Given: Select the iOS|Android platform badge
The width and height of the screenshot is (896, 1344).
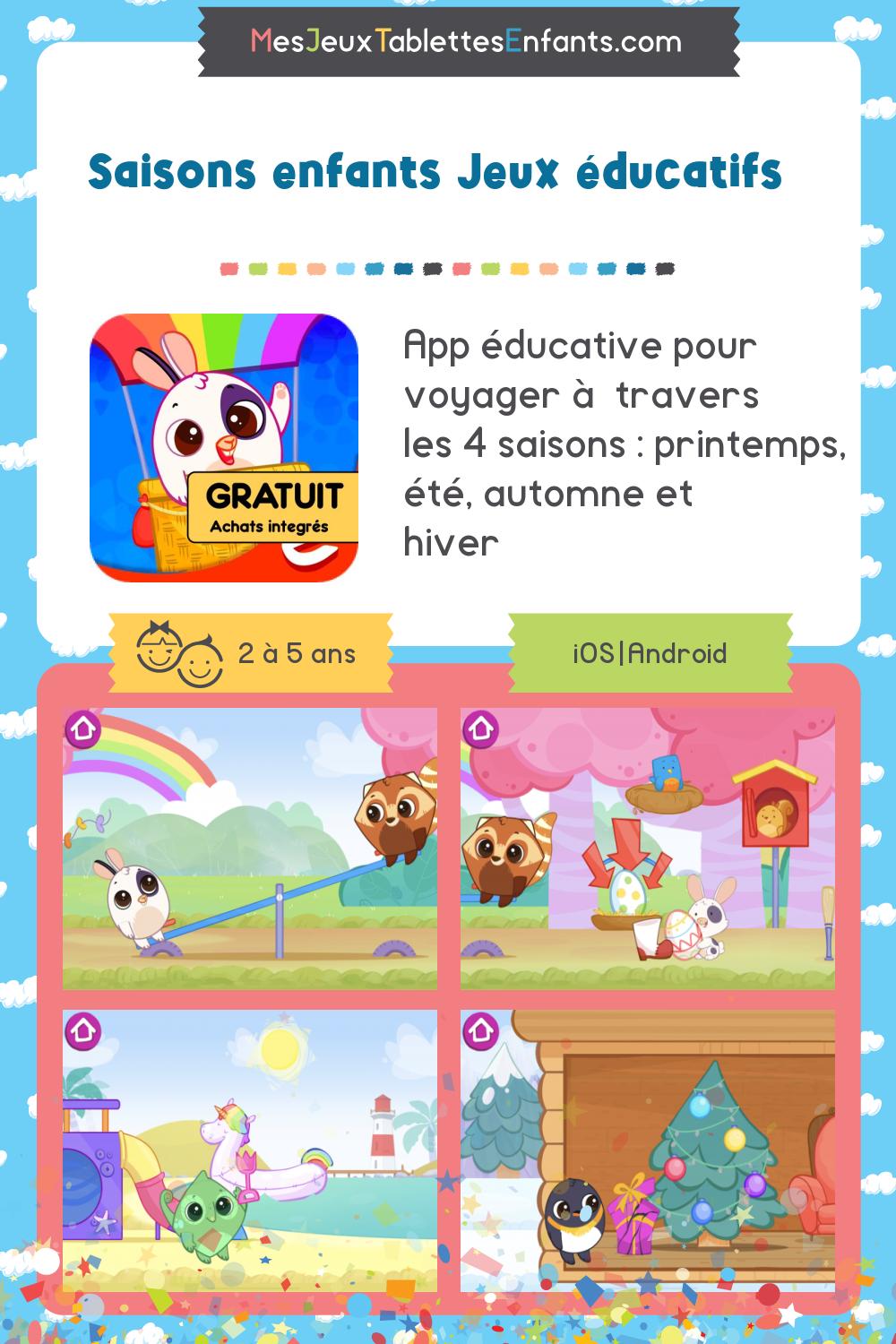Looking at the screenshot, I should (650, 654).
